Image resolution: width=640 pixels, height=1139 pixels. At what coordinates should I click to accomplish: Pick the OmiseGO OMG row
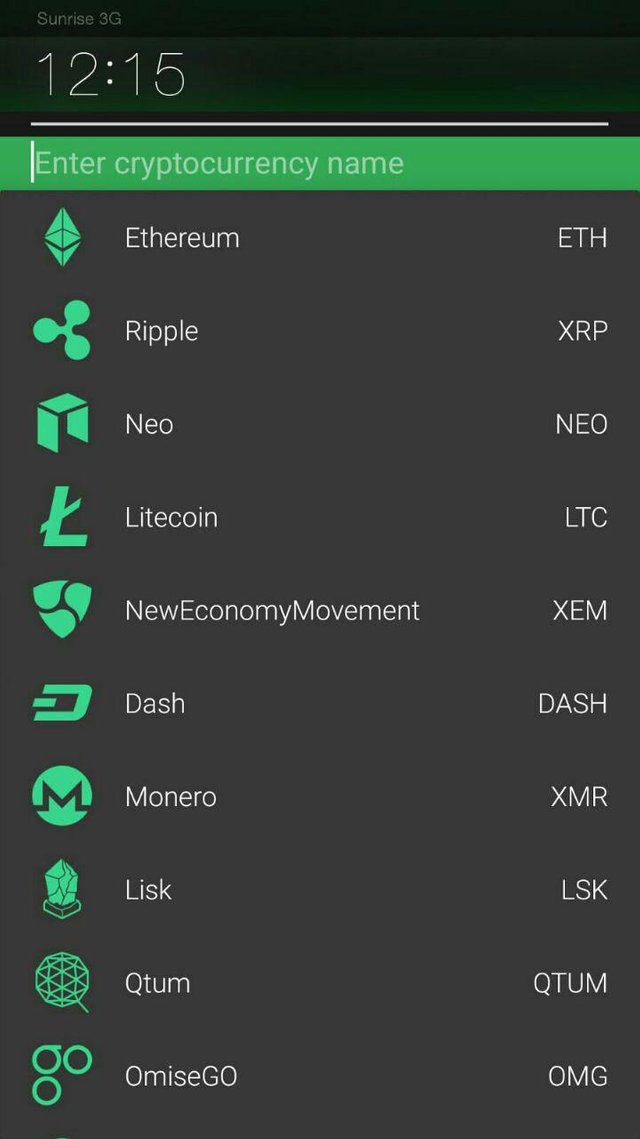320,1075
